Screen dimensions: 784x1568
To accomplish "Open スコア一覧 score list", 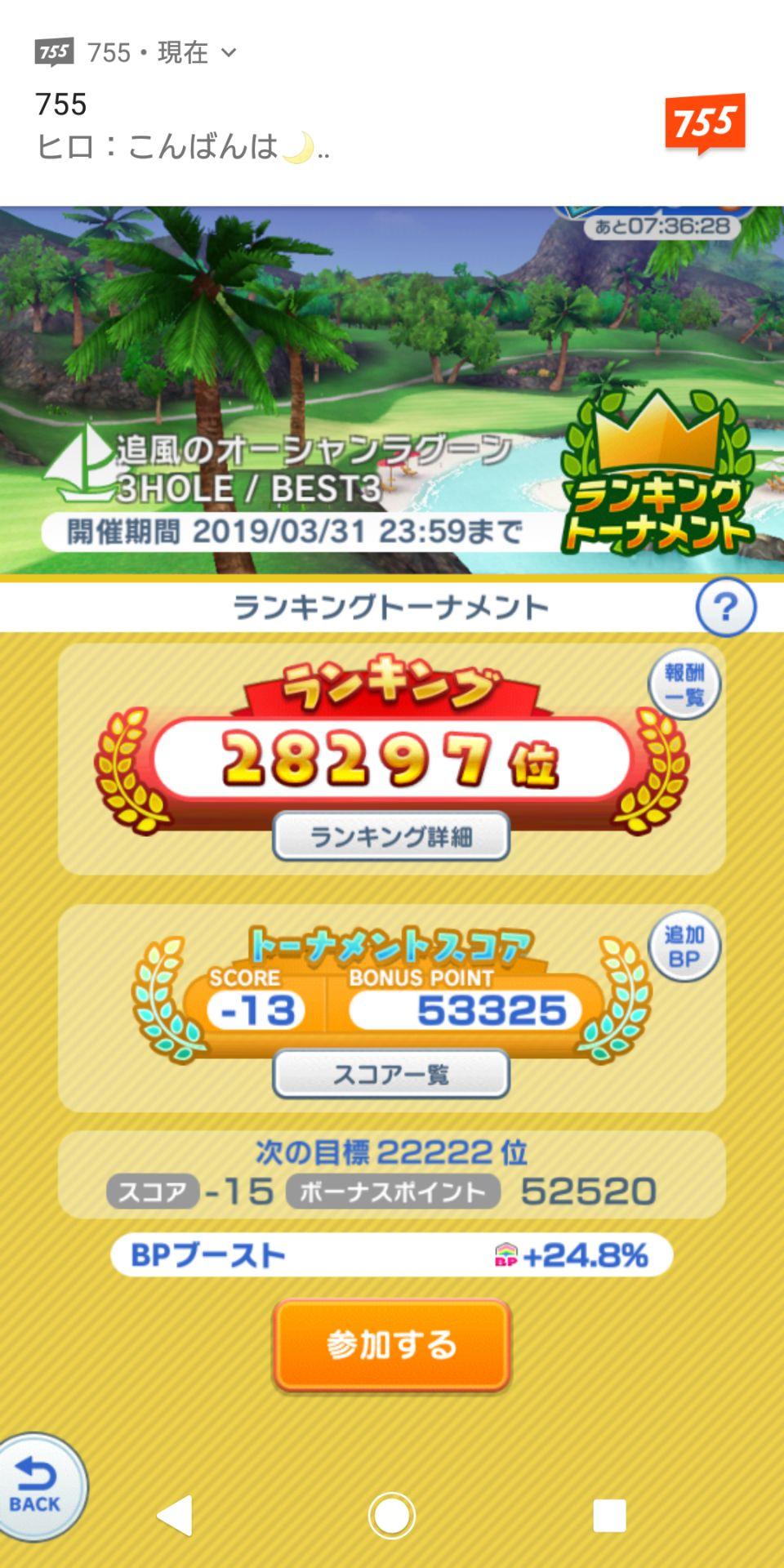I will click(390, 1074).
